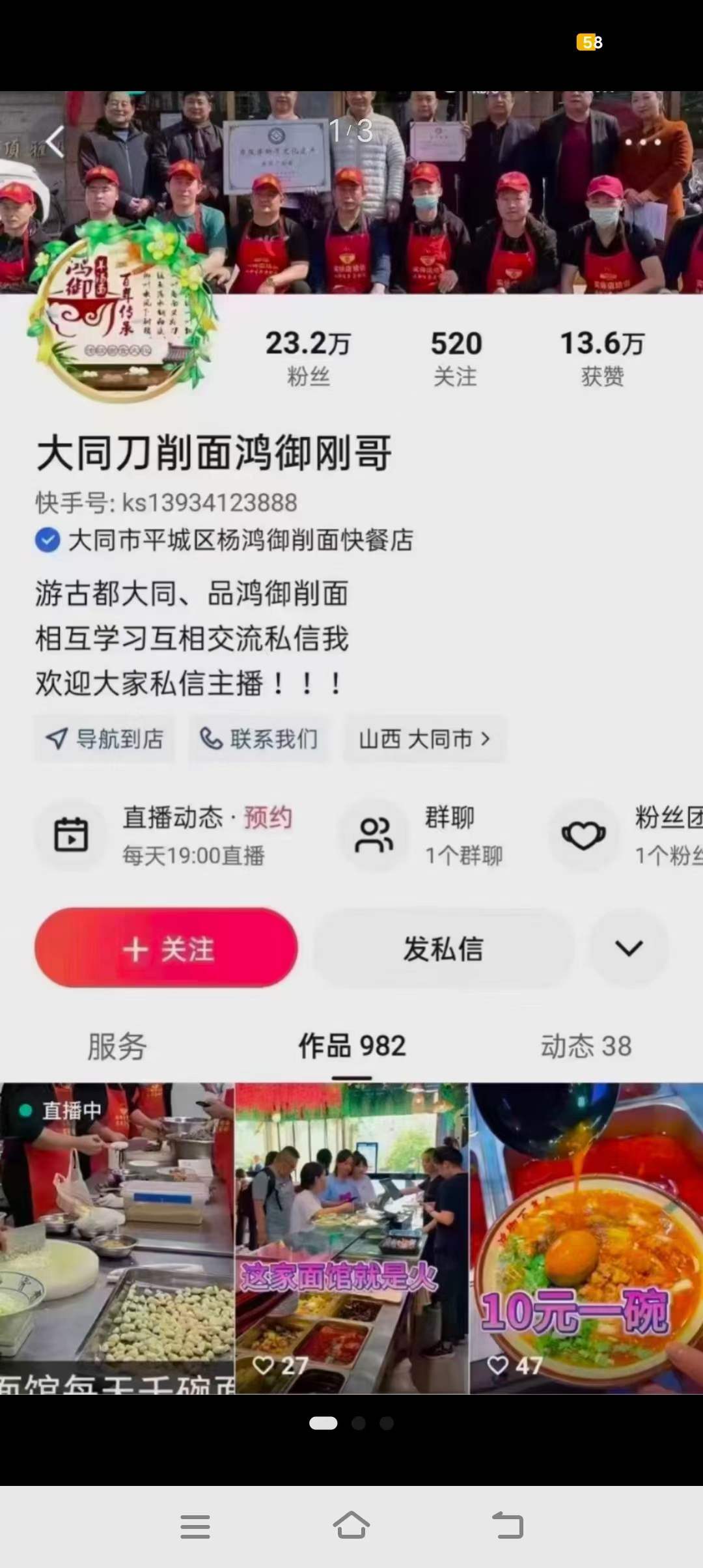Tap the 预约 reservation toggle for livestream
The width and height of the screenshot is (703, 1568).
[x=268, y=819]
